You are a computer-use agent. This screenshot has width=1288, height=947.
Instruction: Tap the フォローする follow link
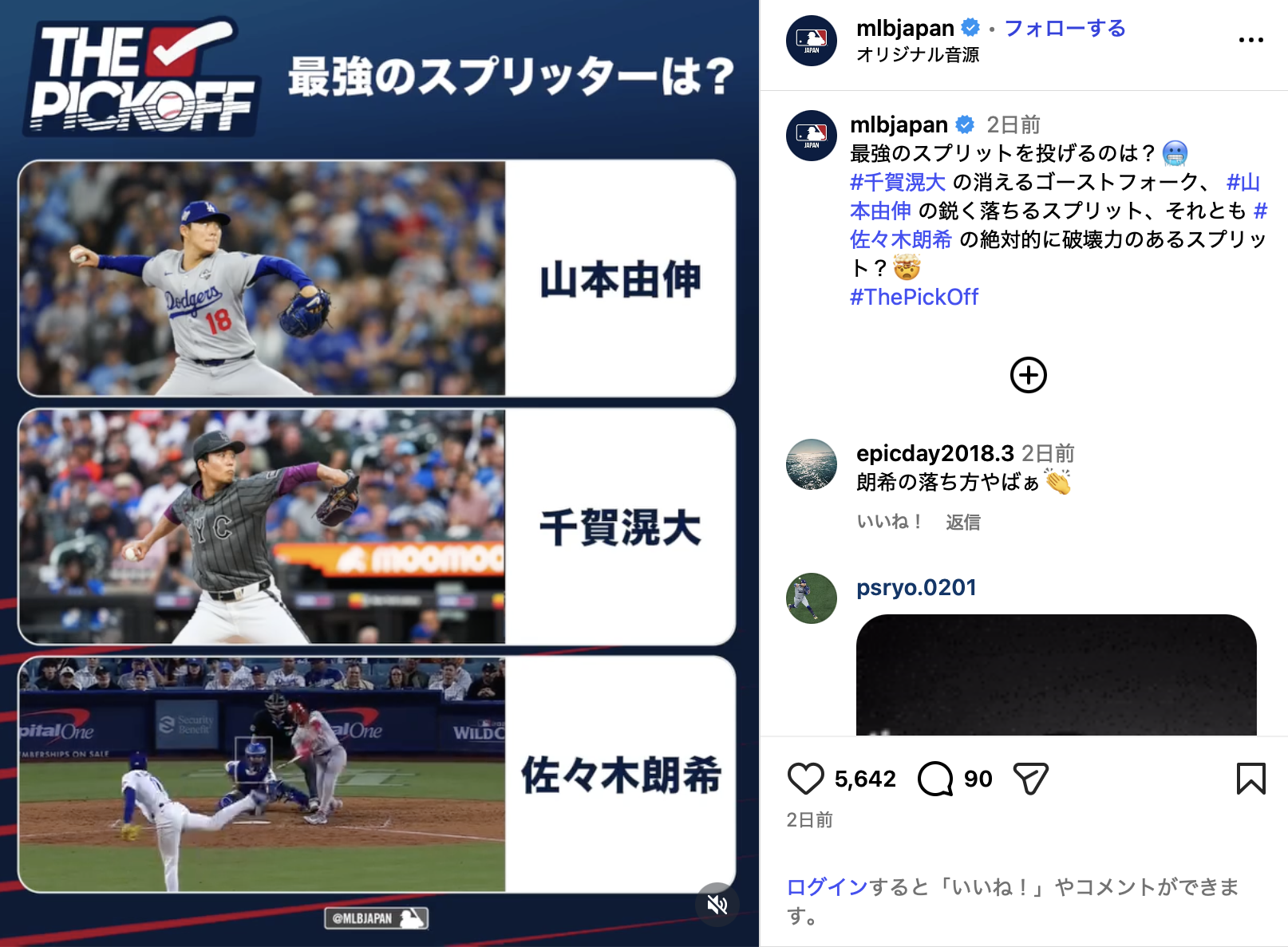click(x=1065, y=29)
